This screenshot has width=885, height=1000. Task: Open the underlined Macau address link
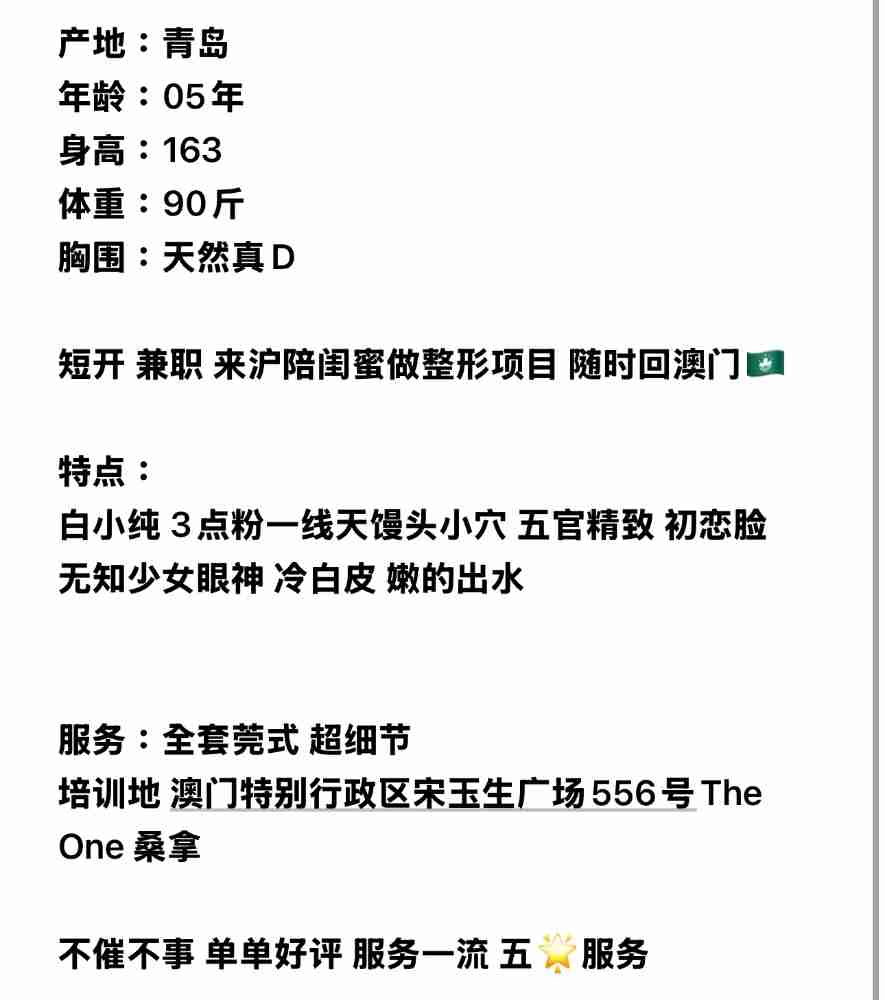(x=432, y=793)
